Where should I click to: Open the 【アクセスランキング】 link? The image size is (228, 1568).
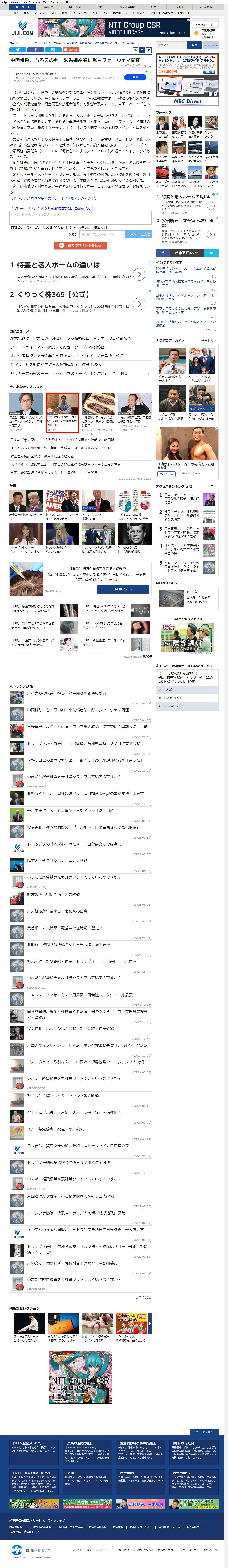(79, 198)
